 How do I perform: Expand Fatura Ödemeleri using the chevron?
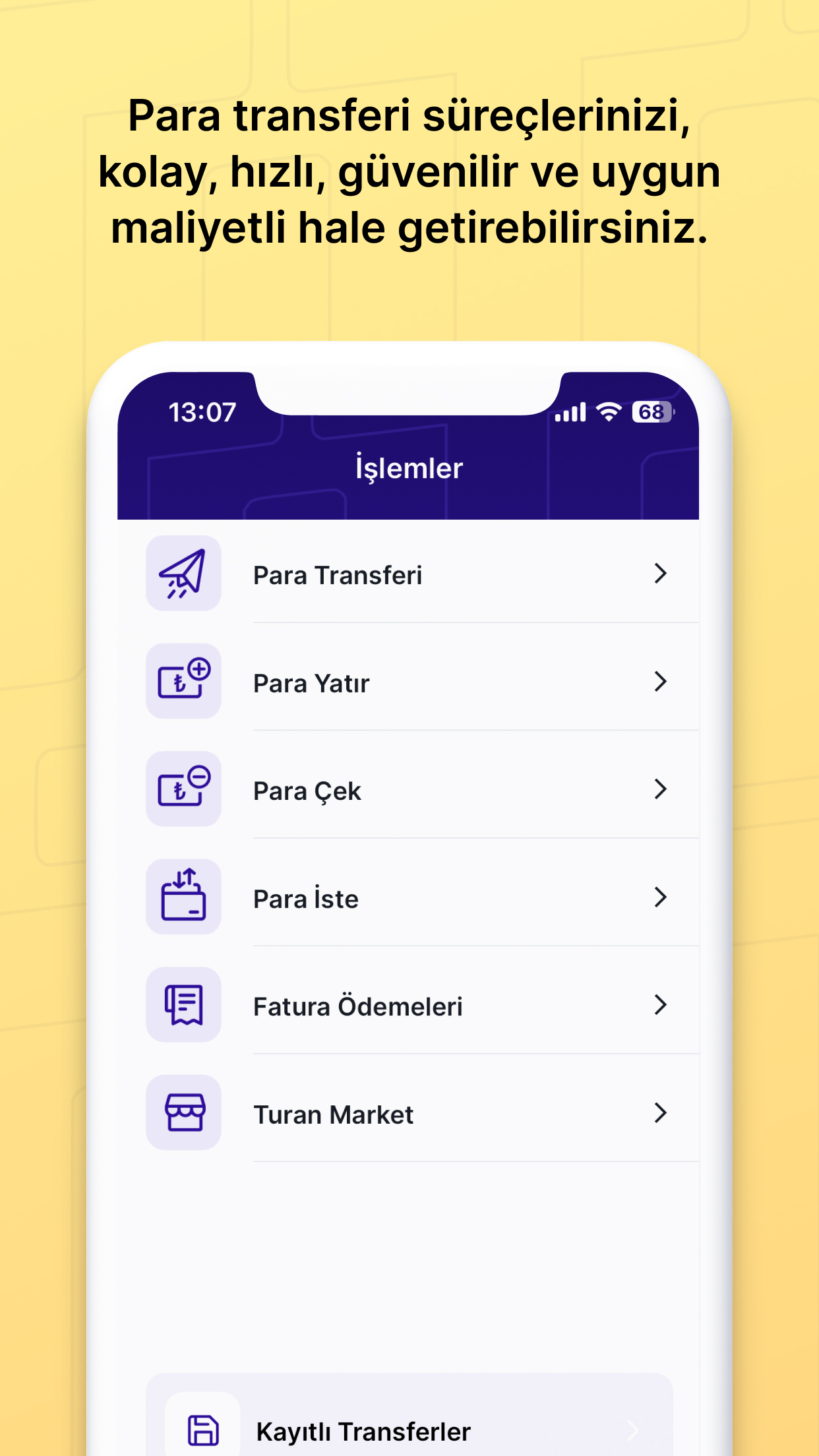661,1005
